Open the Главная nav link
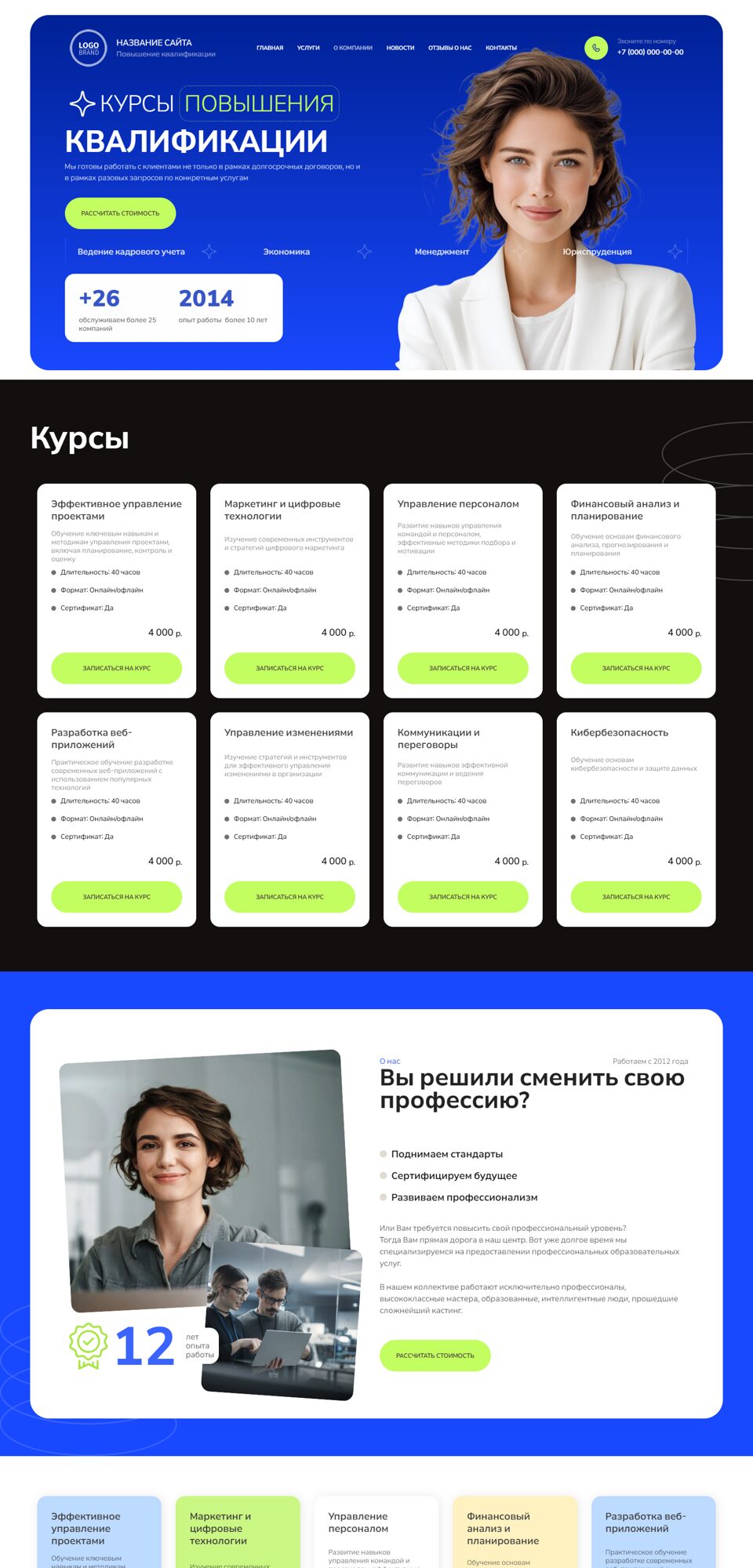The image size is (753, 1568). (x=270, y=48)
